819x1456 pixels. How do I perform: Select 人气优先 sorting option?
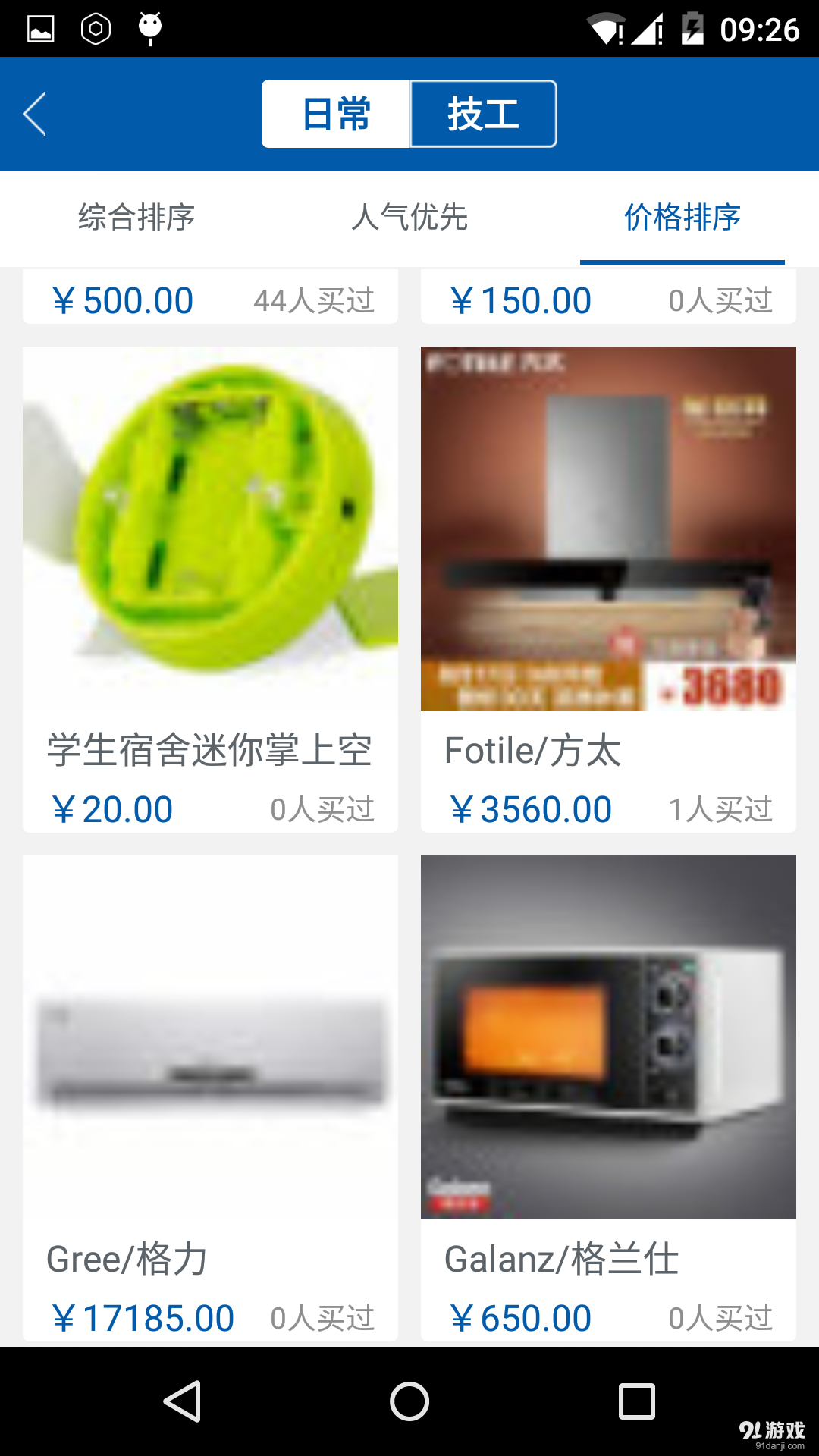coord(409,219)
